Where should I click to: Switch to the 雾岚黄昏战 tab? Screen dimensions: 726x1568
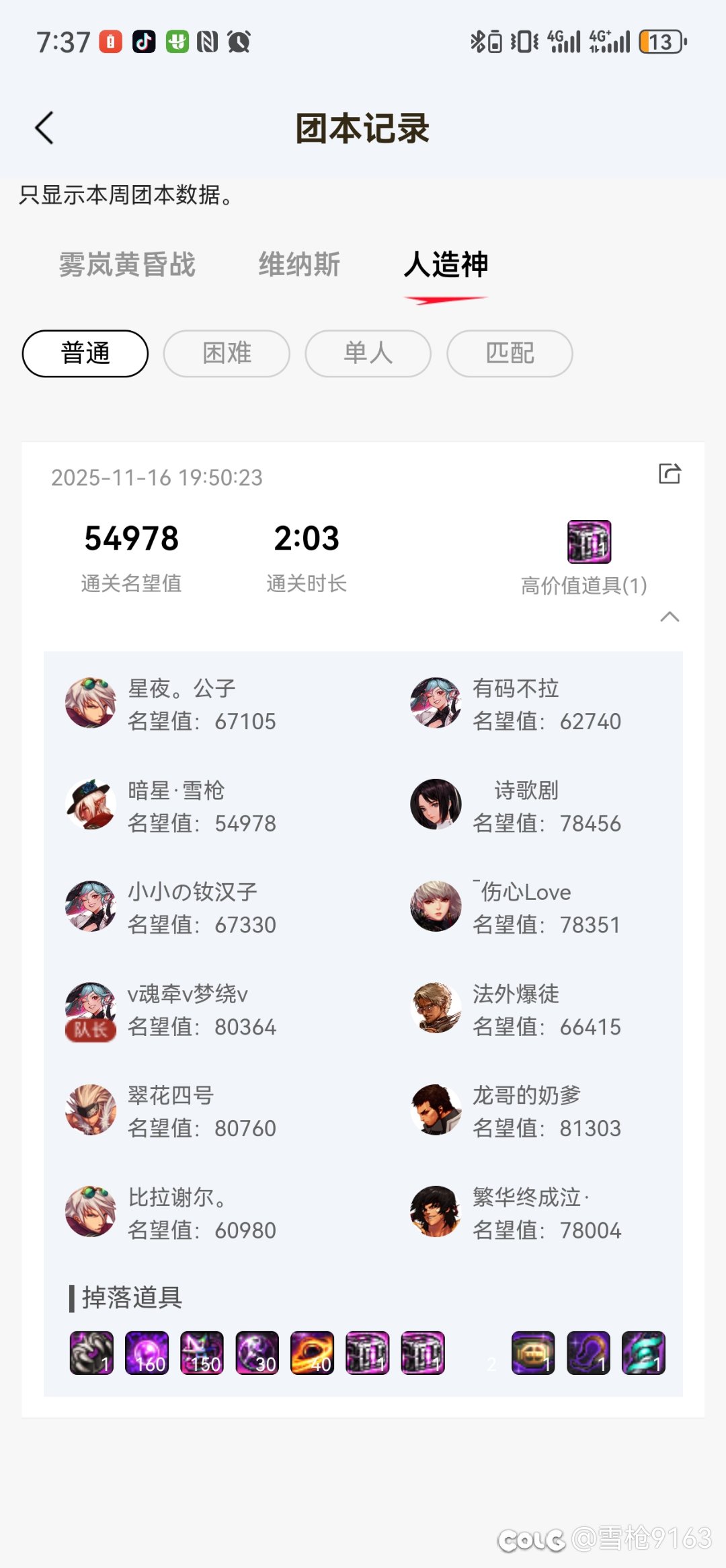point(127,264)
